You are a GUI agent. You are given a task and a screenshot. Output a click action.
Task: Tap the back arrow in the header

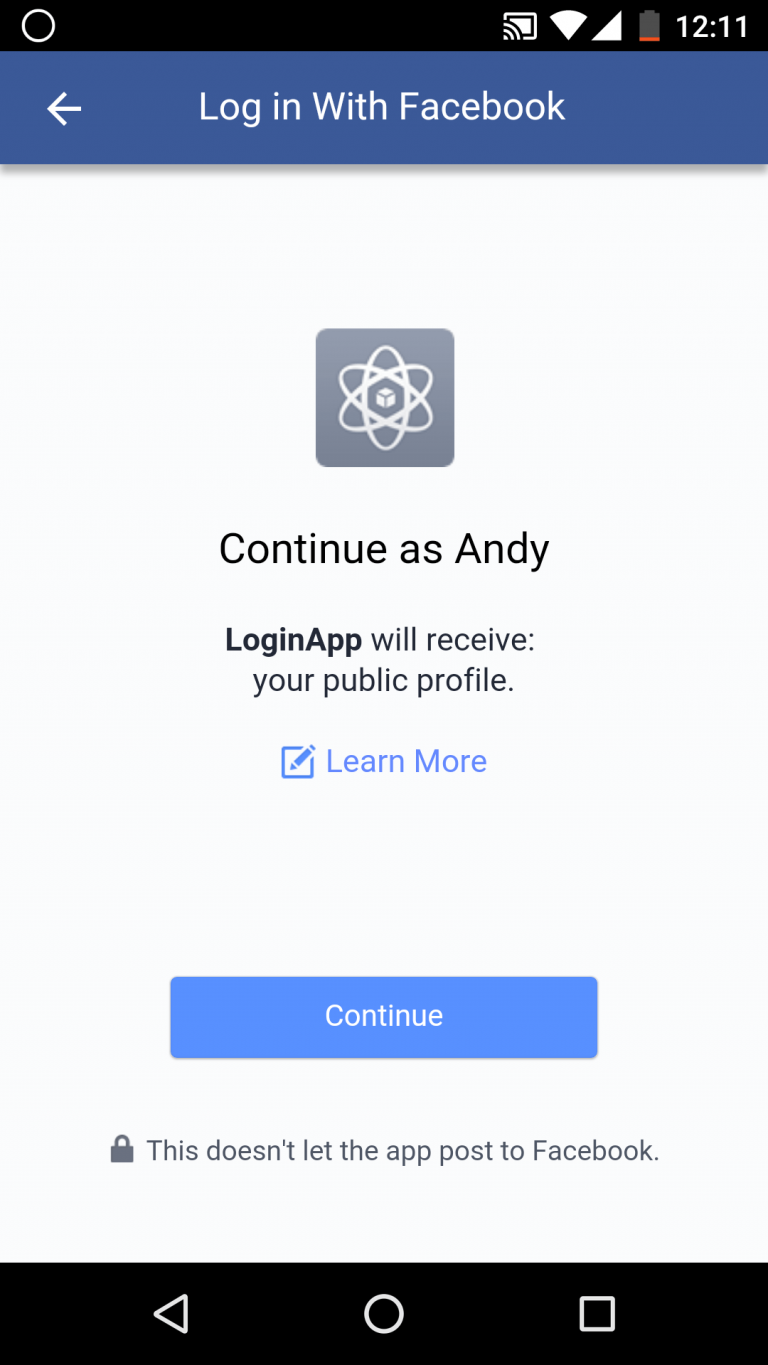pyautogui.click(x=64, y=108)
